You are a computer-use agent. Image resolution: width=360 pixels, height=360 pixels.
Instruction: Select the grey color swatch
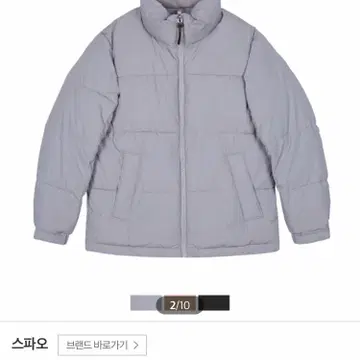[x=144, y=303]
